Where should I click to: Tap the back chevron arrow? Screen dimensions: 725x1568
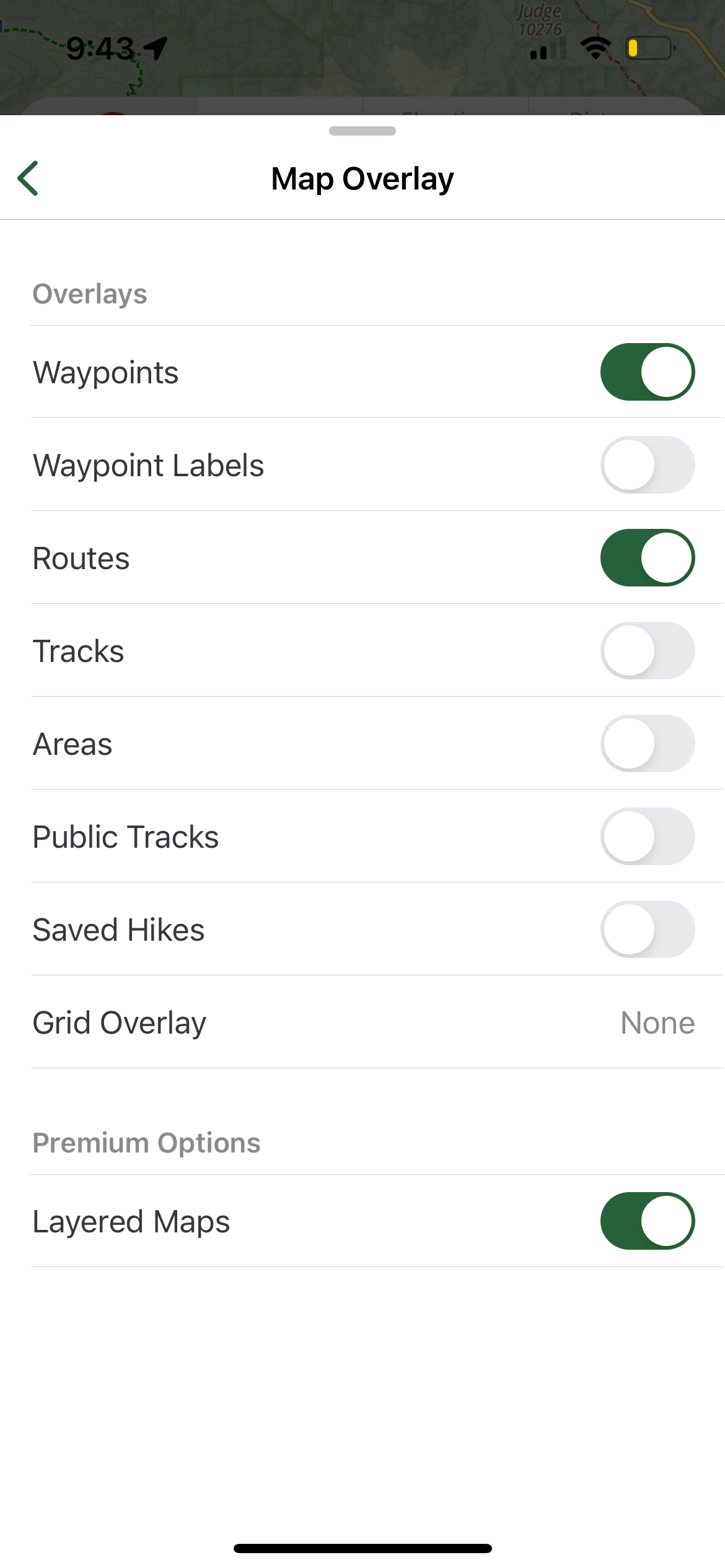click(x=28, y=178)
